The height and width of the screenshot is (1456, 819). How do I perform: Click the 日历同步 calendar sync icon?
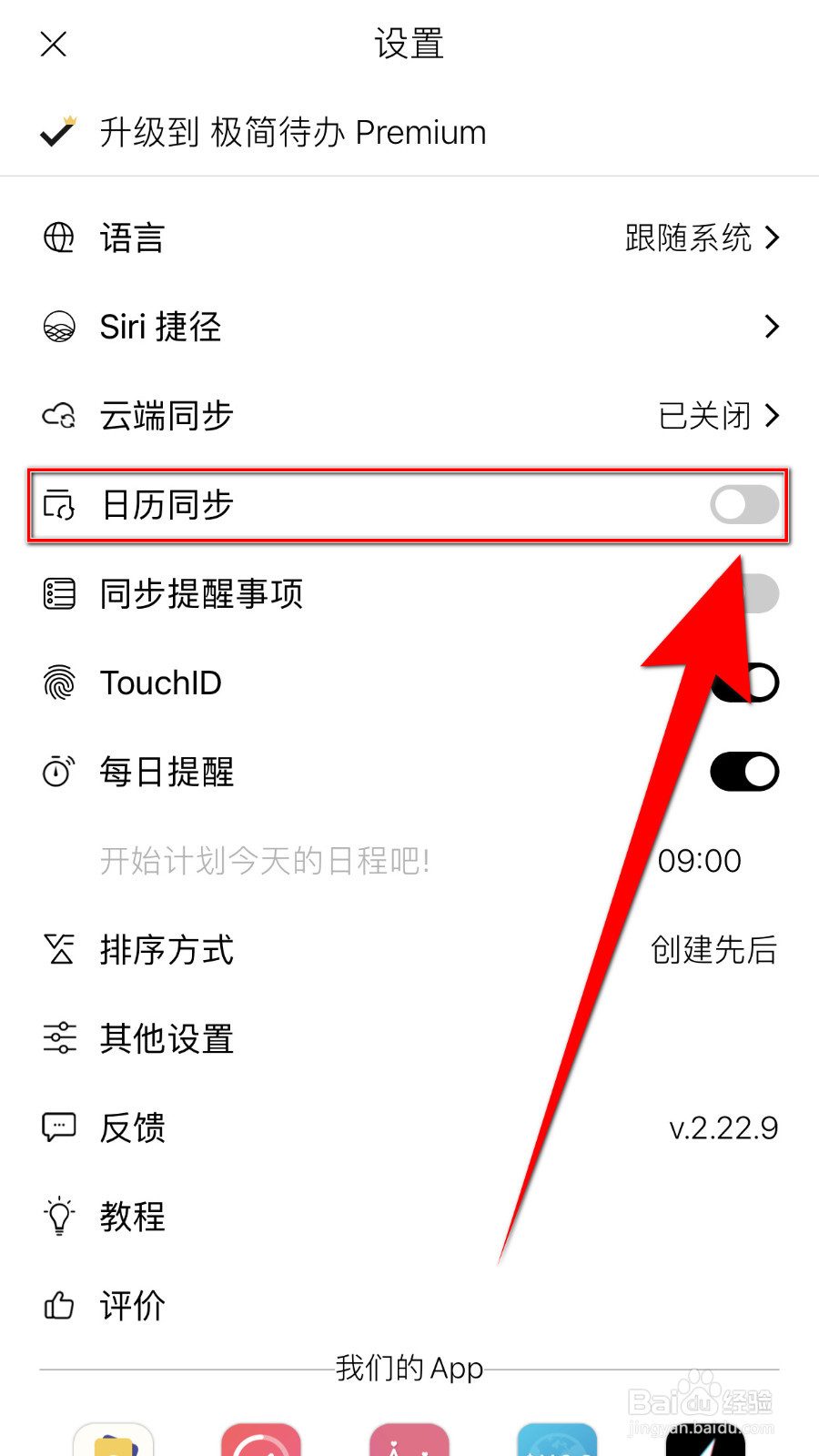pos(57,506)
